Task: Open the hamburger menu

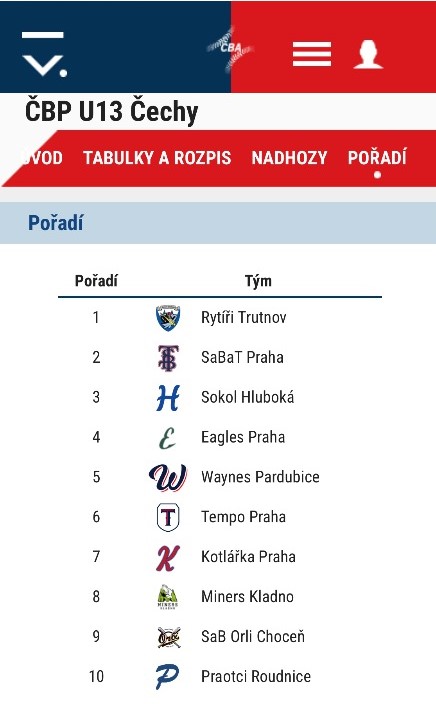Action: (x=312, y=54)
